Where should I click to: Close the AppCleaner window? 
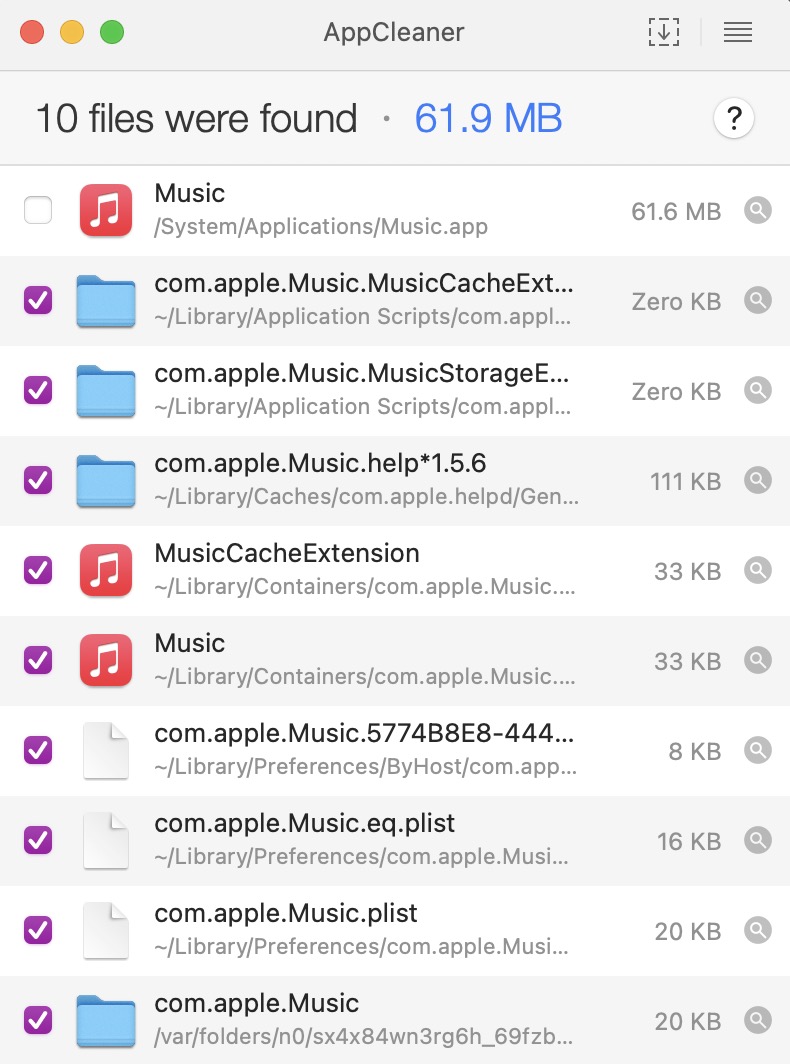coord(32,32)
